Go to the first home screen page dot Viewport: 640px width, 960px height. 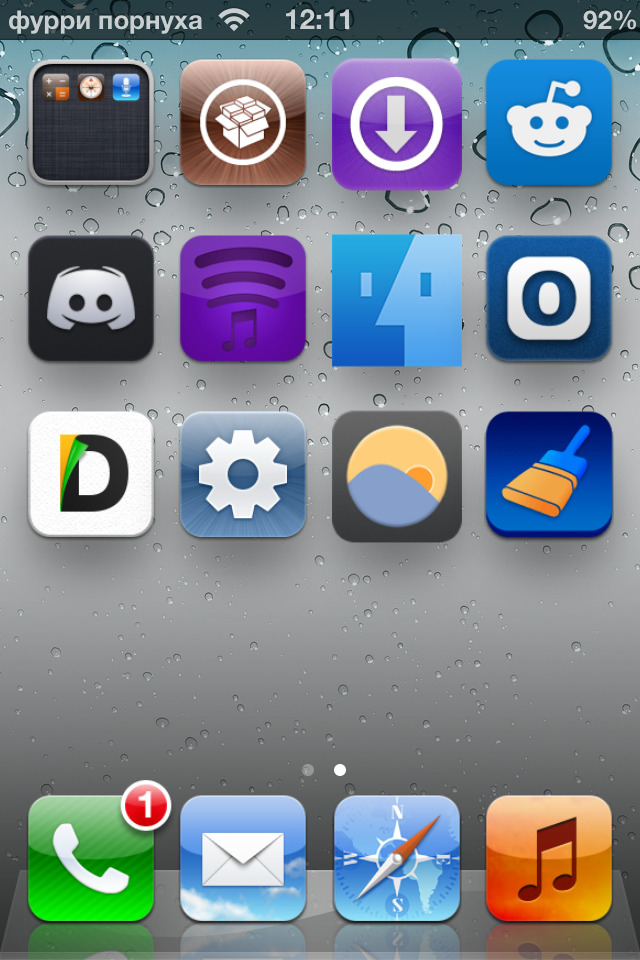coord(308,770)
